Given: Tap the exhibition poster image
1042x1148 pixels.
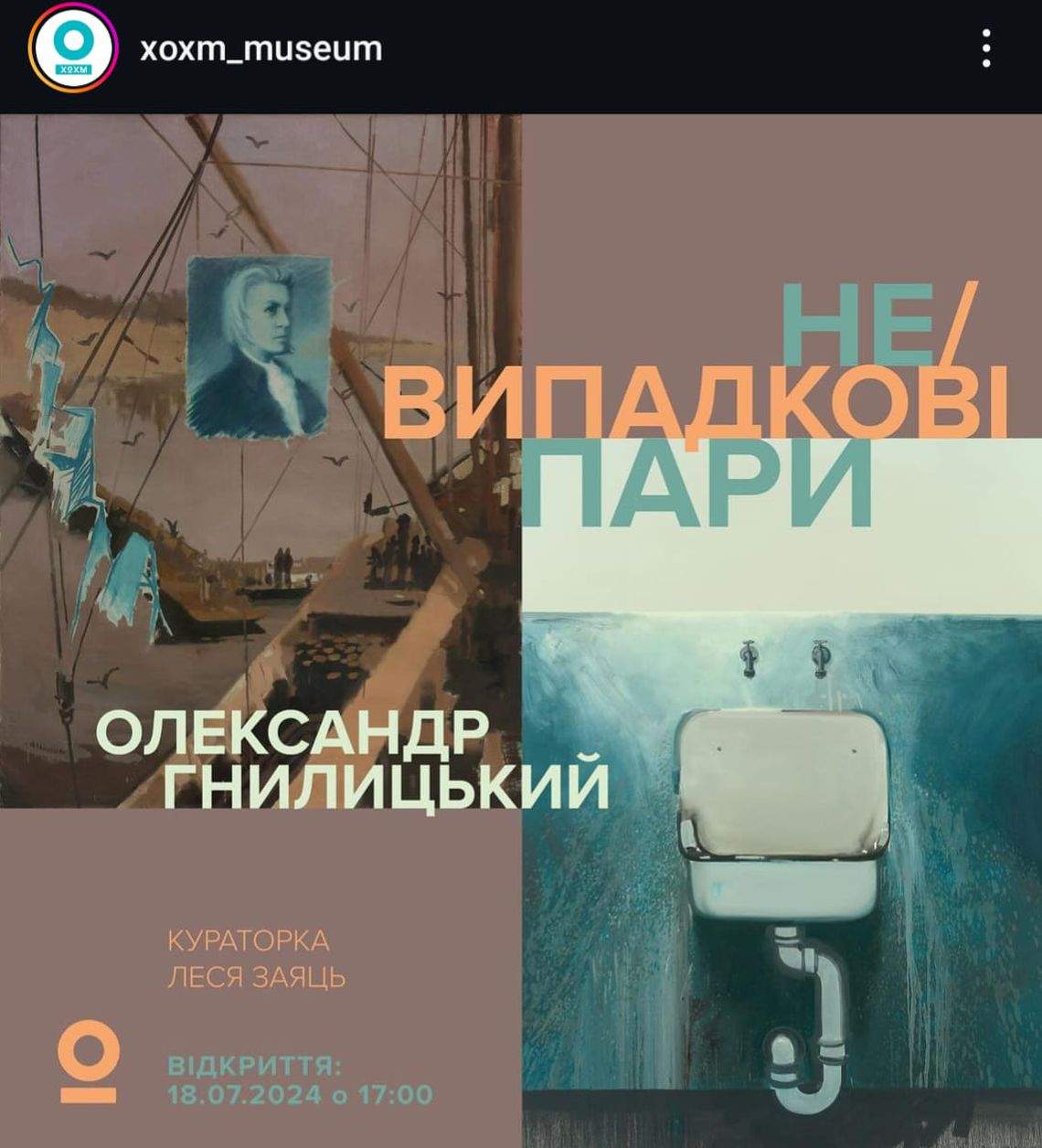Looking at the screenshot, I should point(521,631).
